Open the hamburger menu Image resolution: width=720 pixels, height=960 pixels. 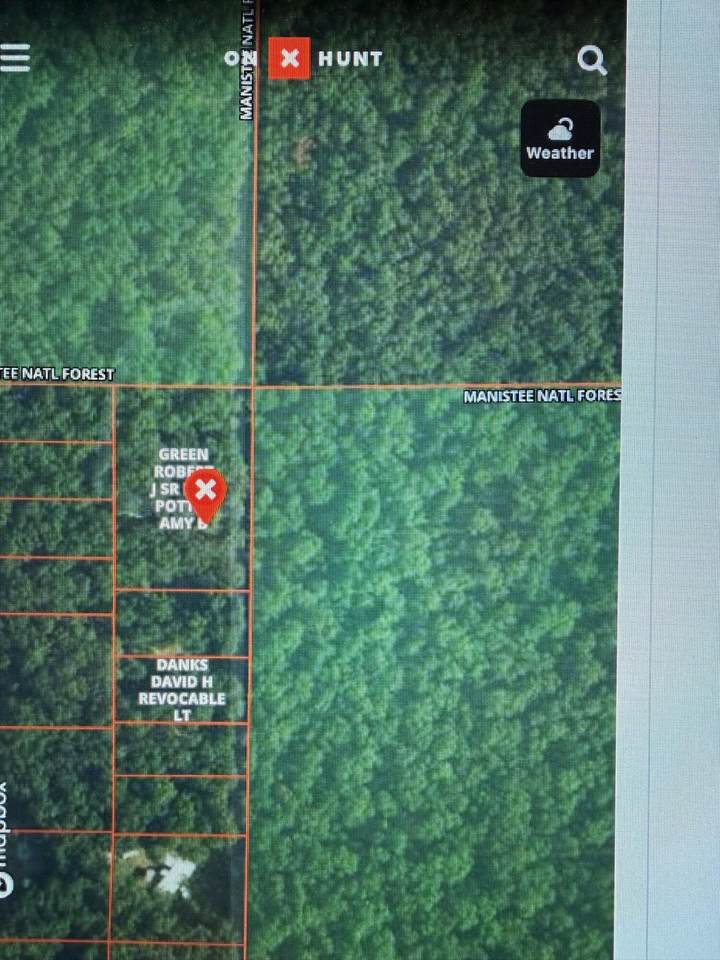(x=14, y=57)
